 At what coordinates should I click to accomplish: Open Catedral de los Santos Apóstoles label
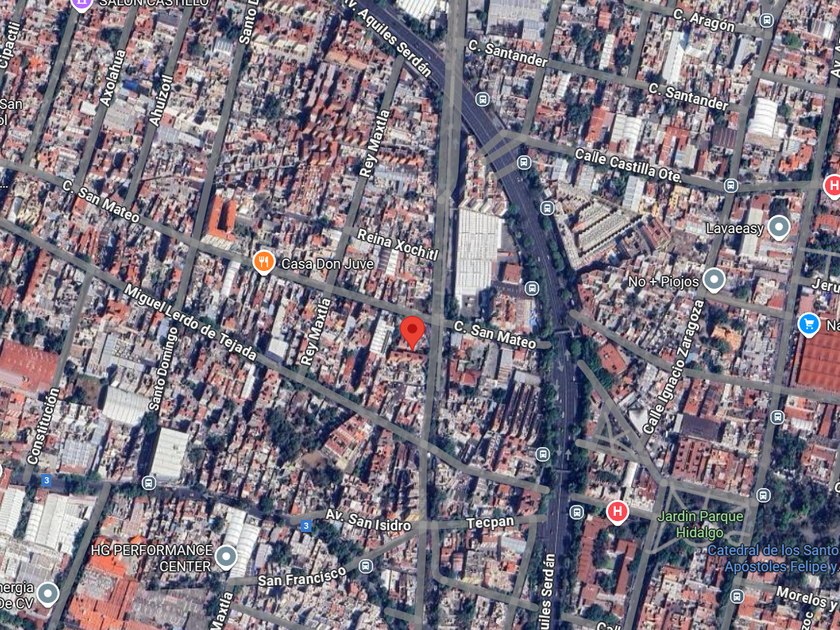point(773,558)
